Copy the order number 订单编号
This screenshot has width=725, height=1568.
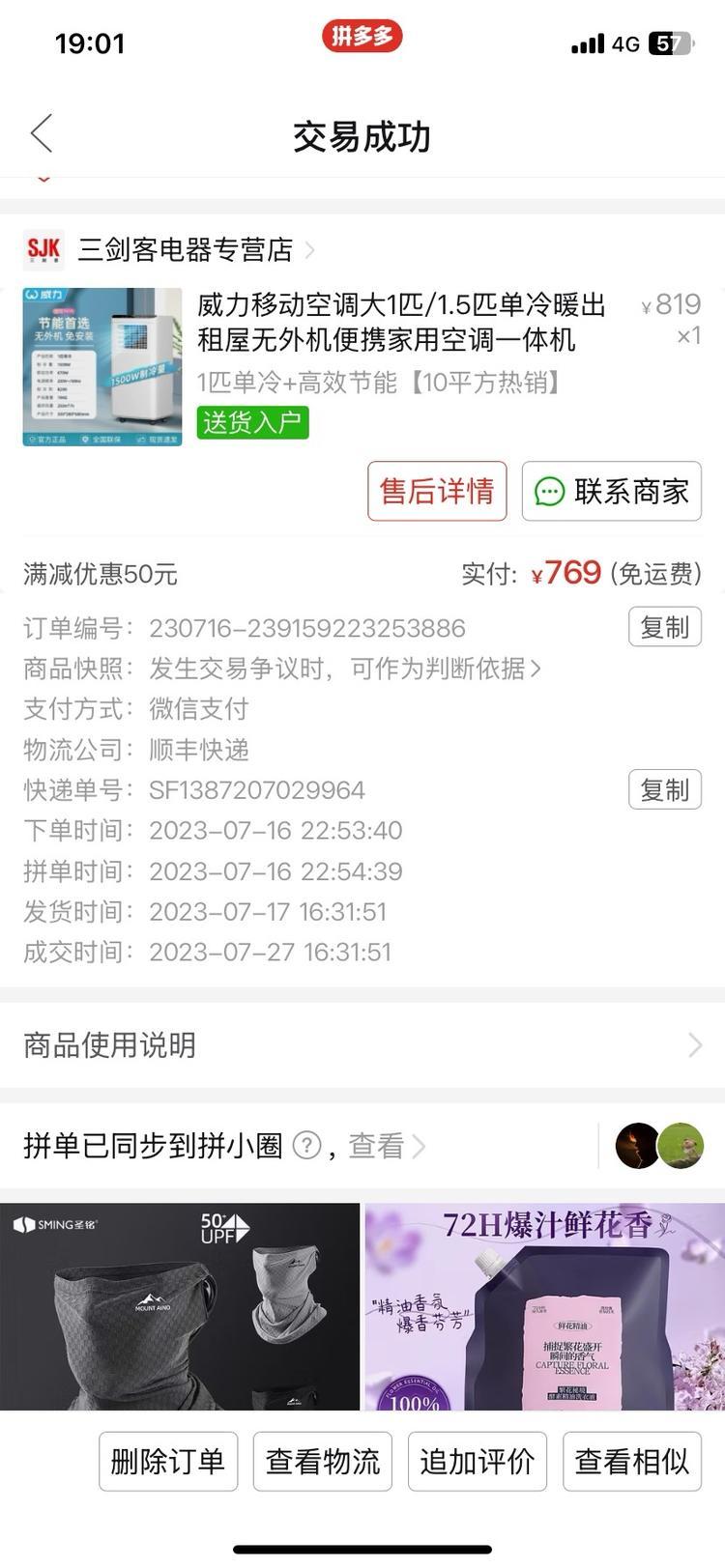(x=664, y=627)
